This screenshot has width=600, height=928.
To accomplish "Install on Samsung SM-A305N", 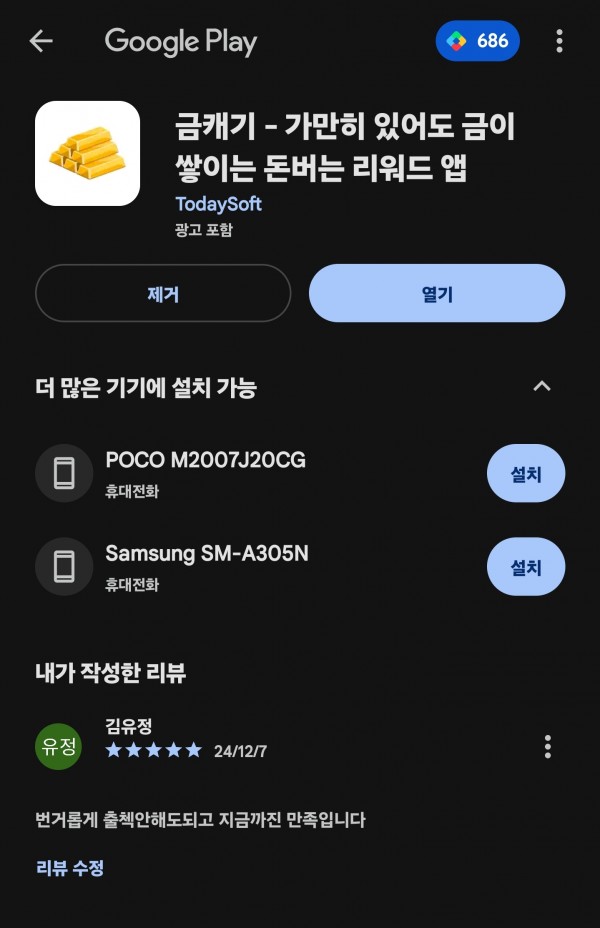I will (525, 567).
